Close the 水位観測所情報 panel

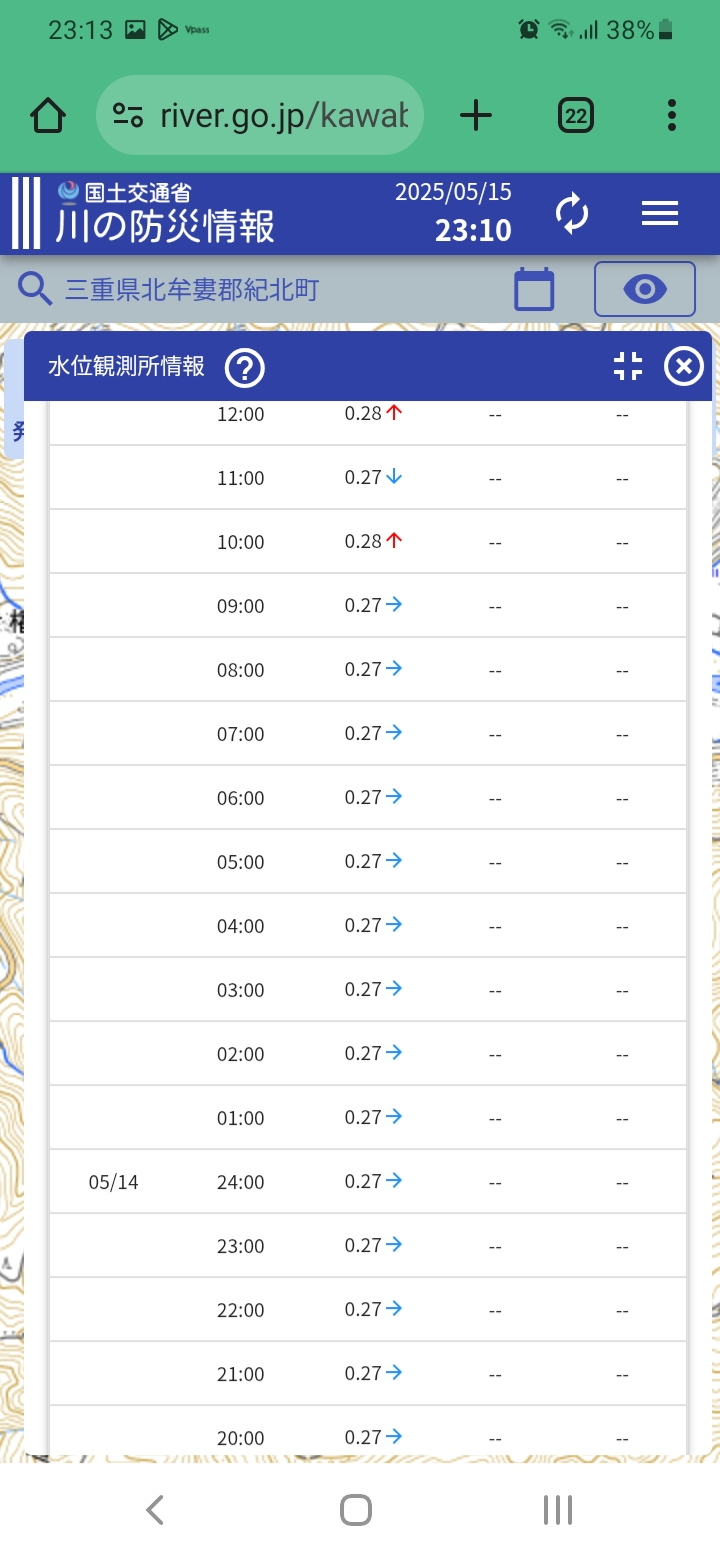(x=684, y=367)
